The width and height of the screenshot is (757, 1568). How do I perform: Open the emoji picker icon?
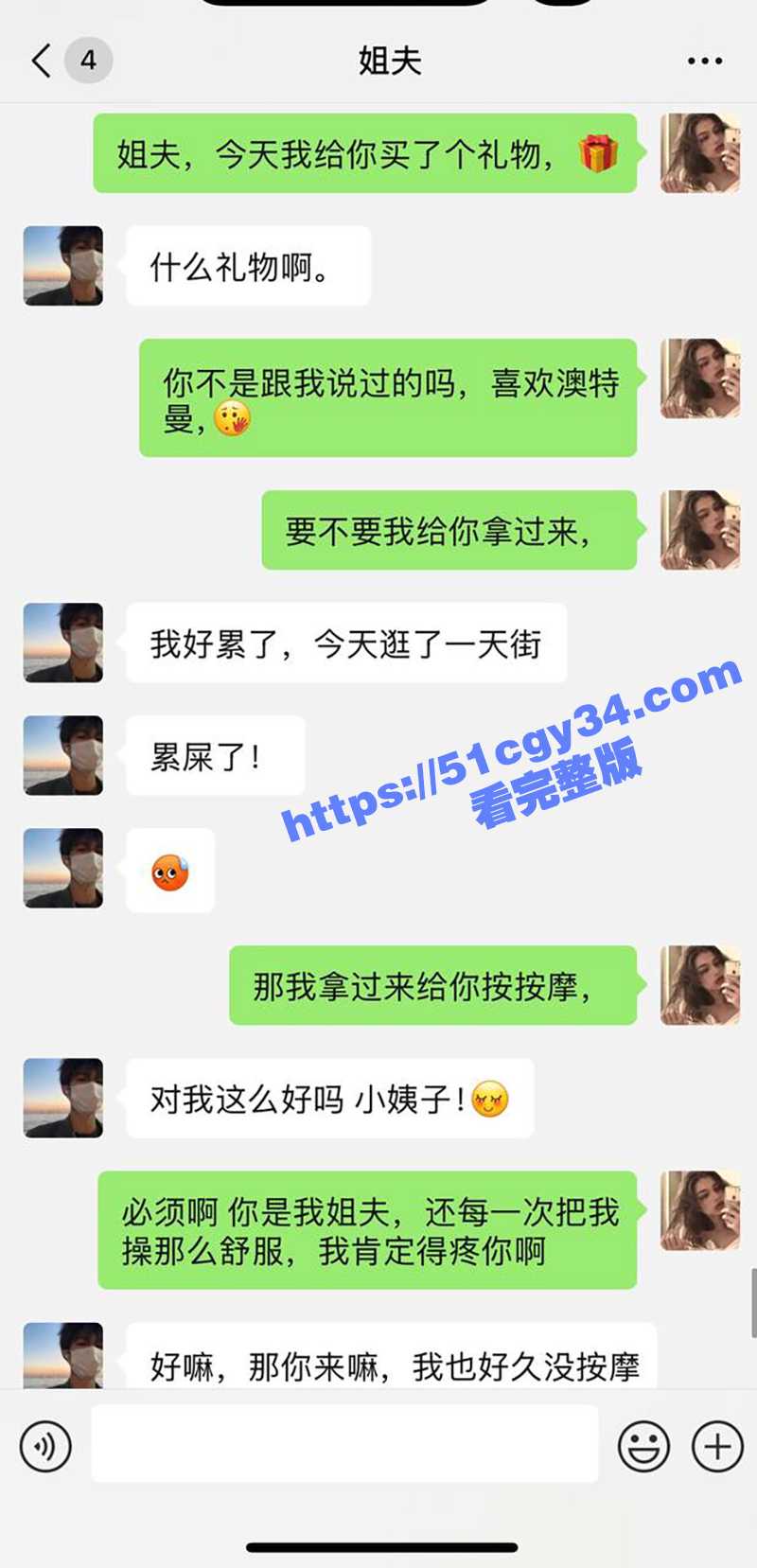point(643,1446)
